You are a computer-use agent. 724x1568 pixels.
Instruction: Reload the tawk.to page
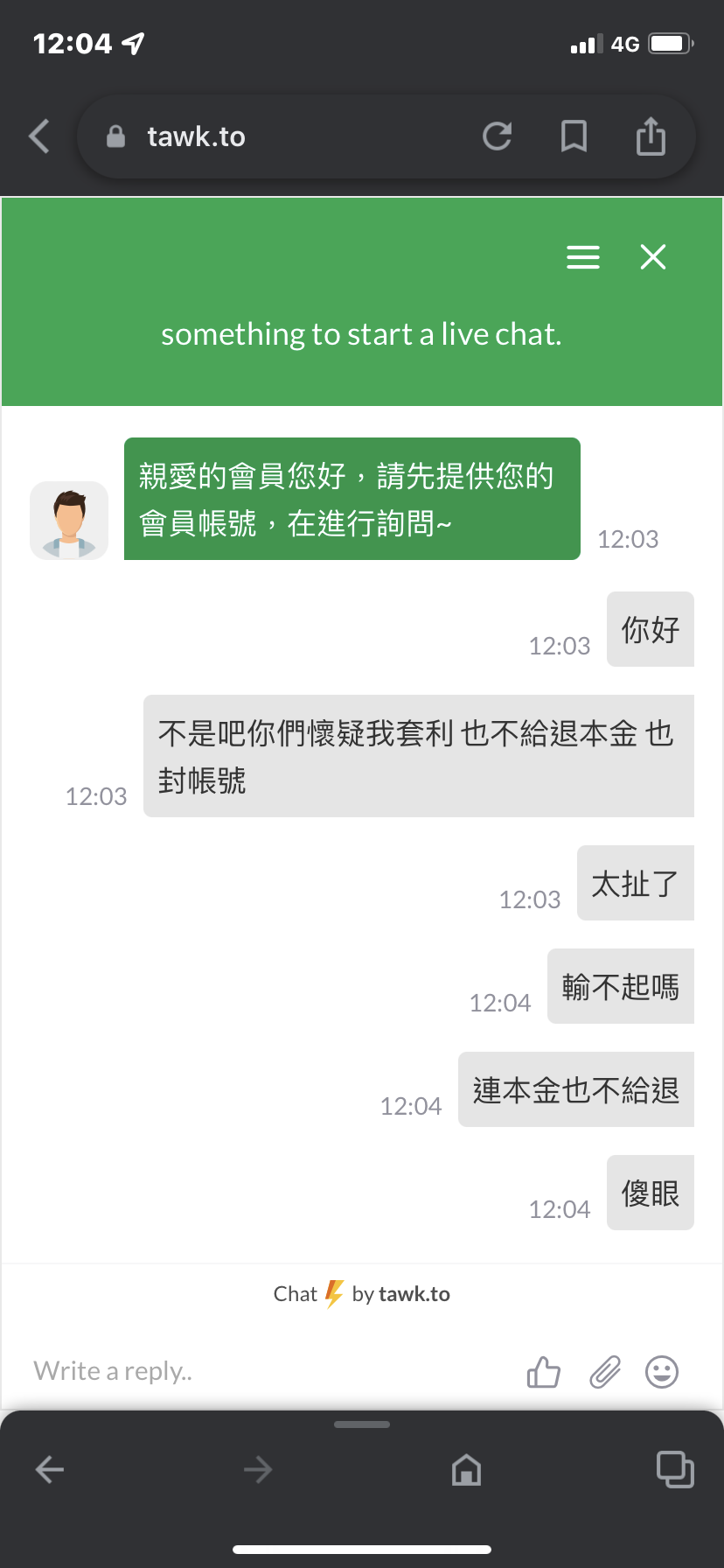497,136
